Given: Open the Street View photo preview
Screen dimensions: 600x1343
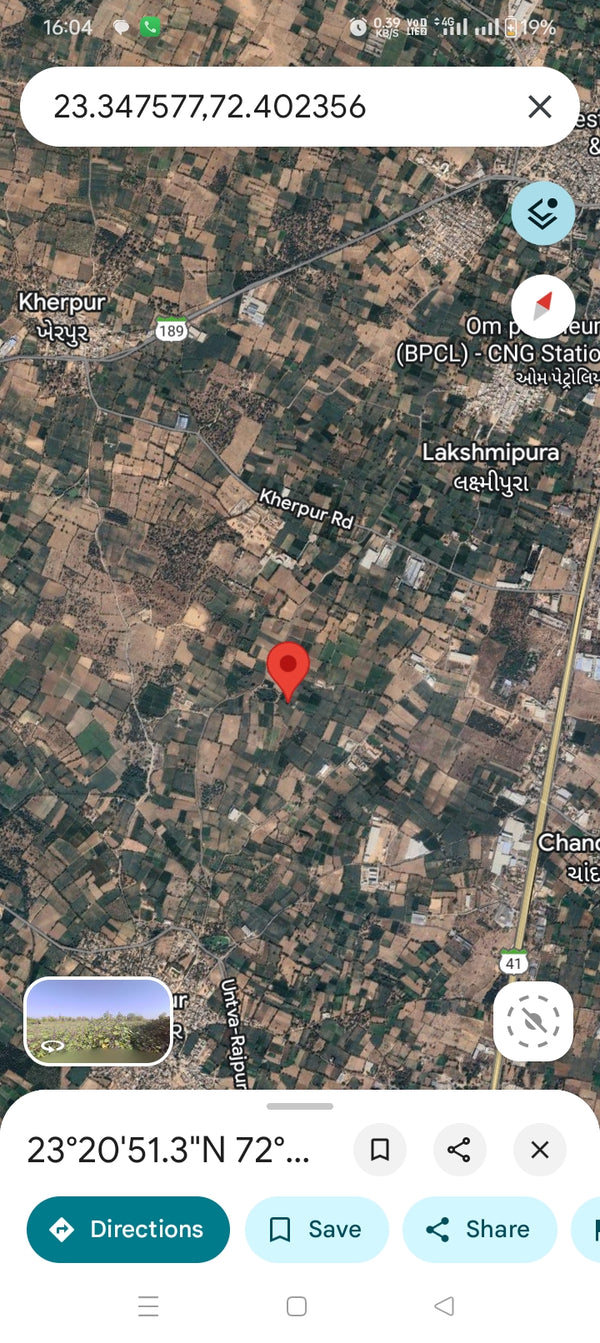Looking at the screenshot, I should (98, 1021).
